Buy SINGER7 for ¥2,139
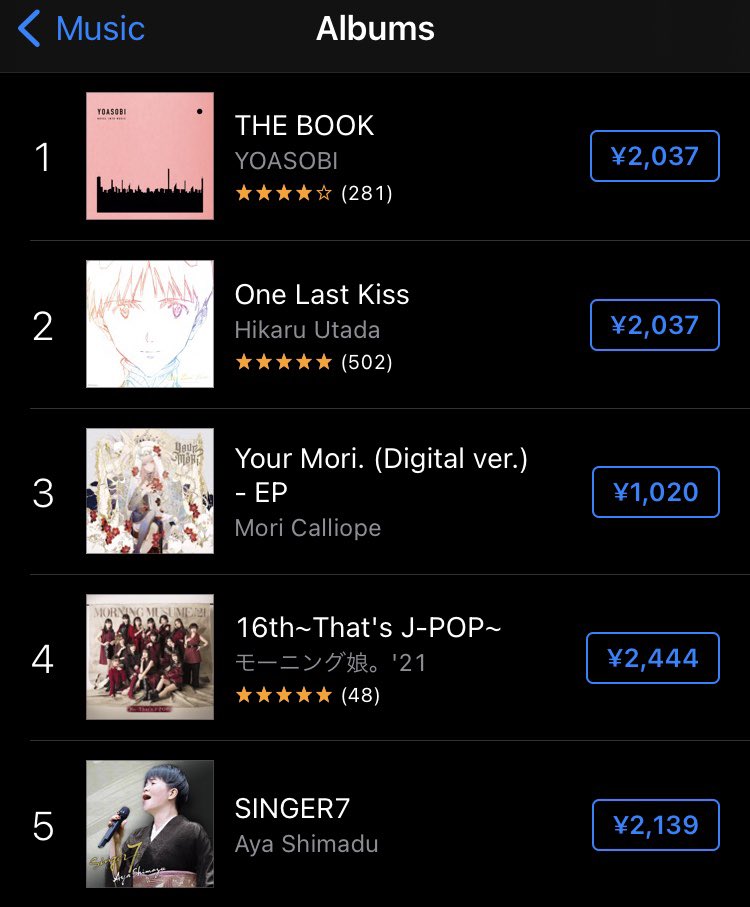The image size is (750, 907). point(655,826)
